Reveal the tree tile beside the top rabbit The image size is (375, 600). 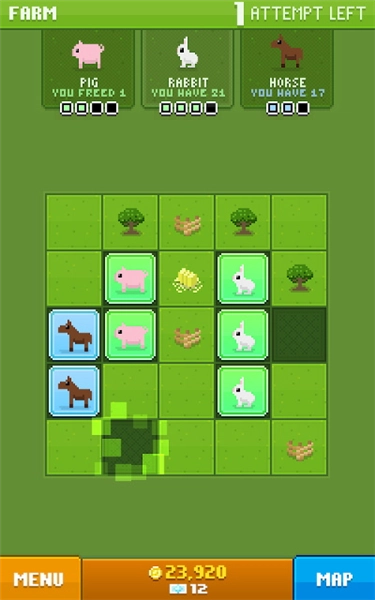tap(300, 278)
